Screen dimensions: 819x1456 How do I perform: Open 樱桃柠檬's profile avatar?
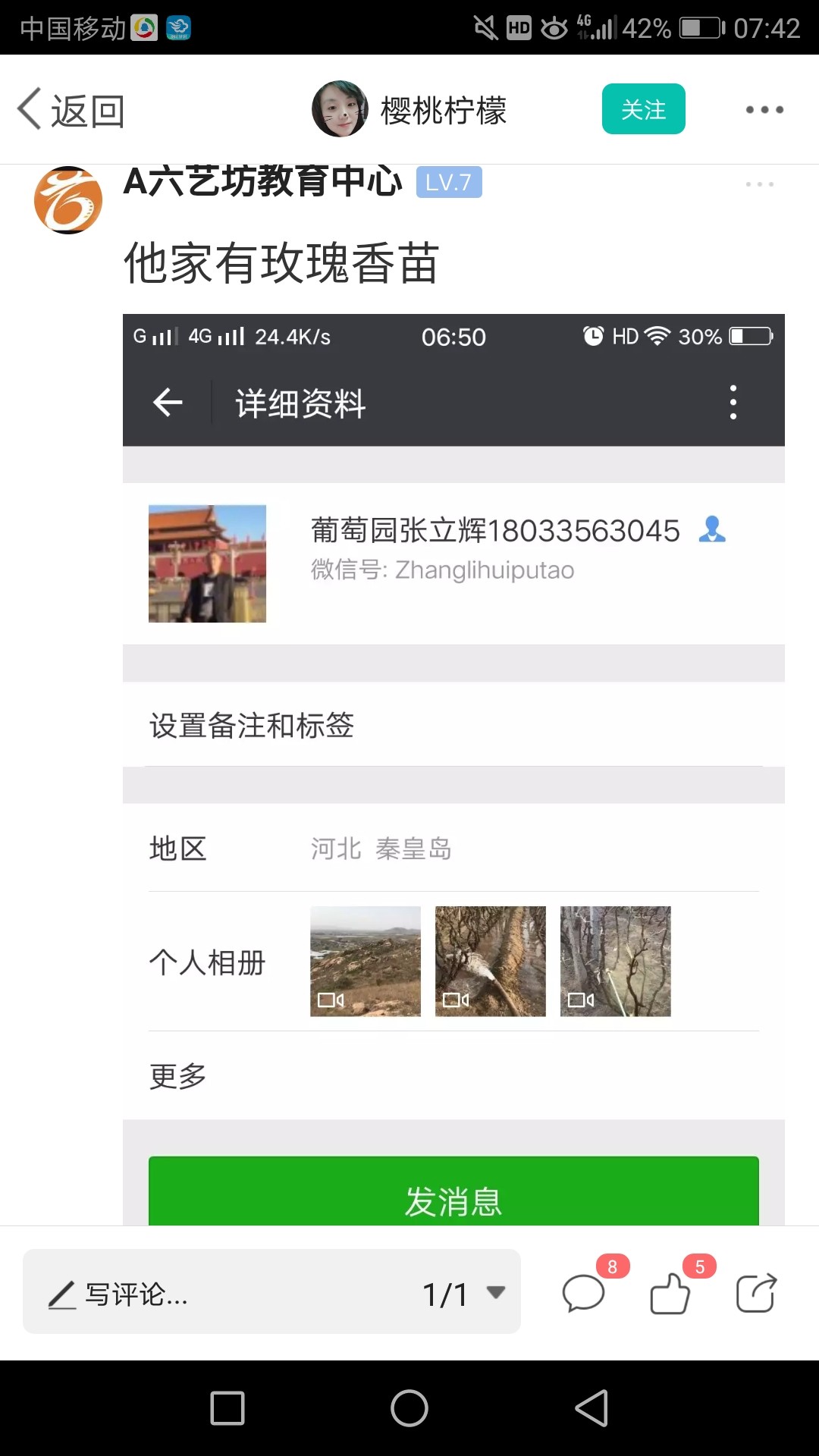point(340,109)
